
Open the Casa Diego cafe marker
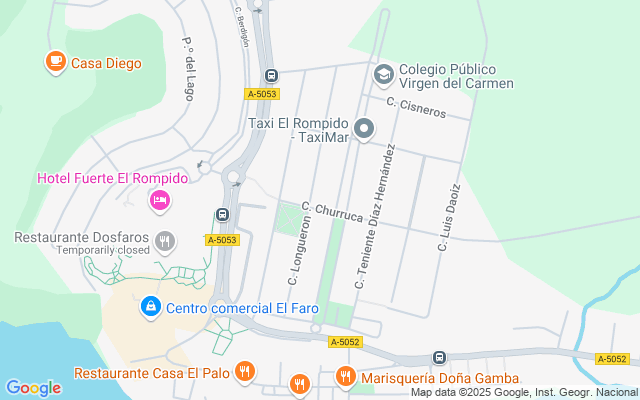coord(55,62)
